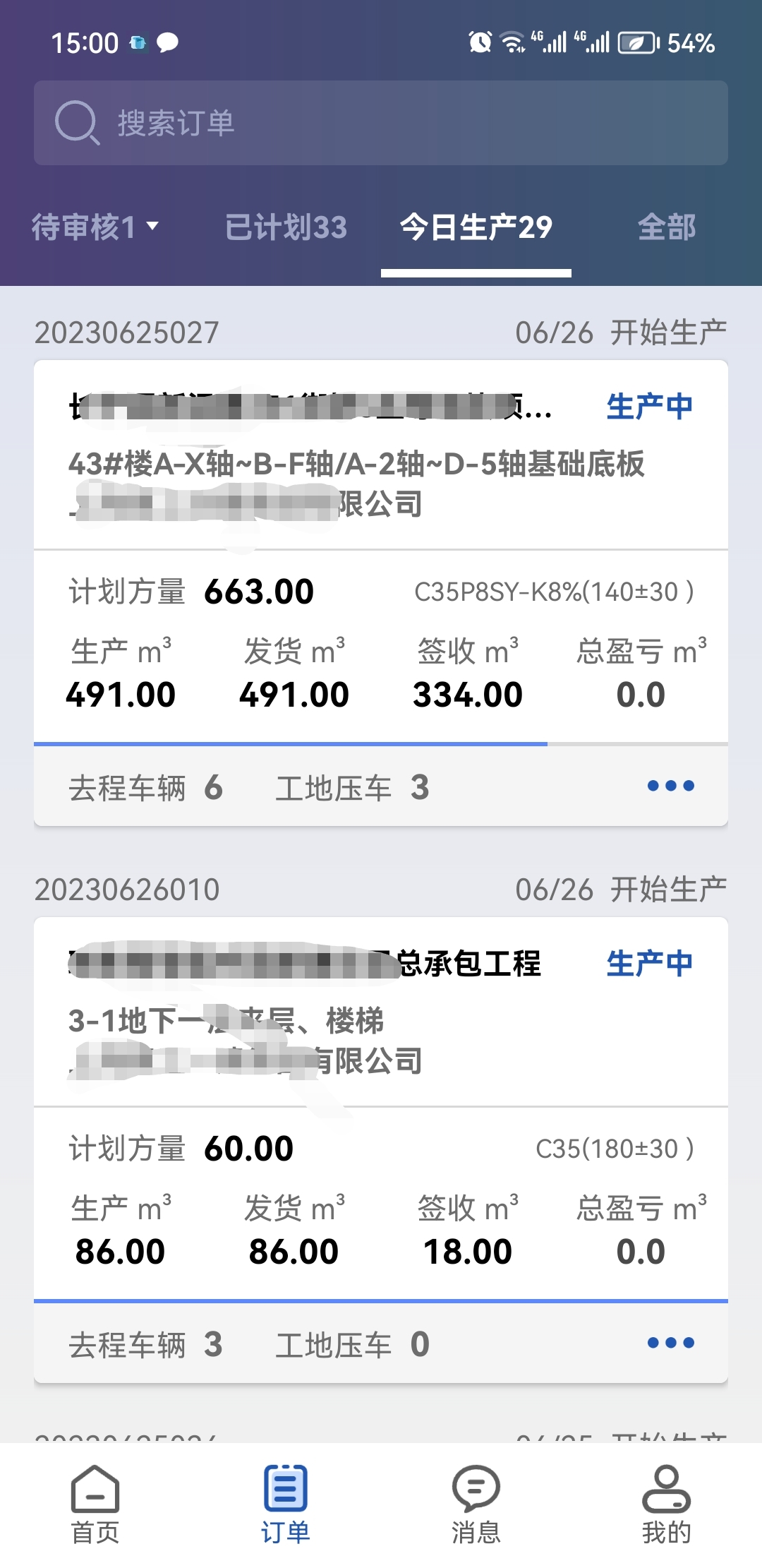Open more options for order 20230625027
The width and height of the screenshot is (762, 1568).
pos(670,786)
